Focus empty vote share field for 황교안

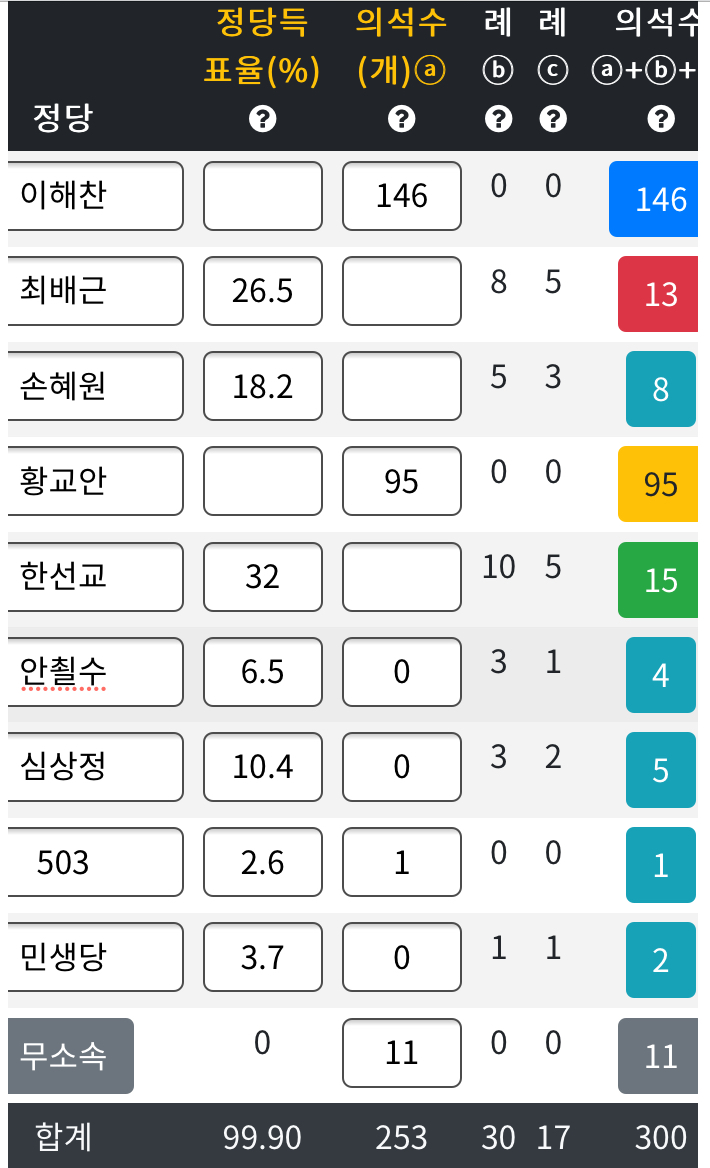[x=262, y=481]
